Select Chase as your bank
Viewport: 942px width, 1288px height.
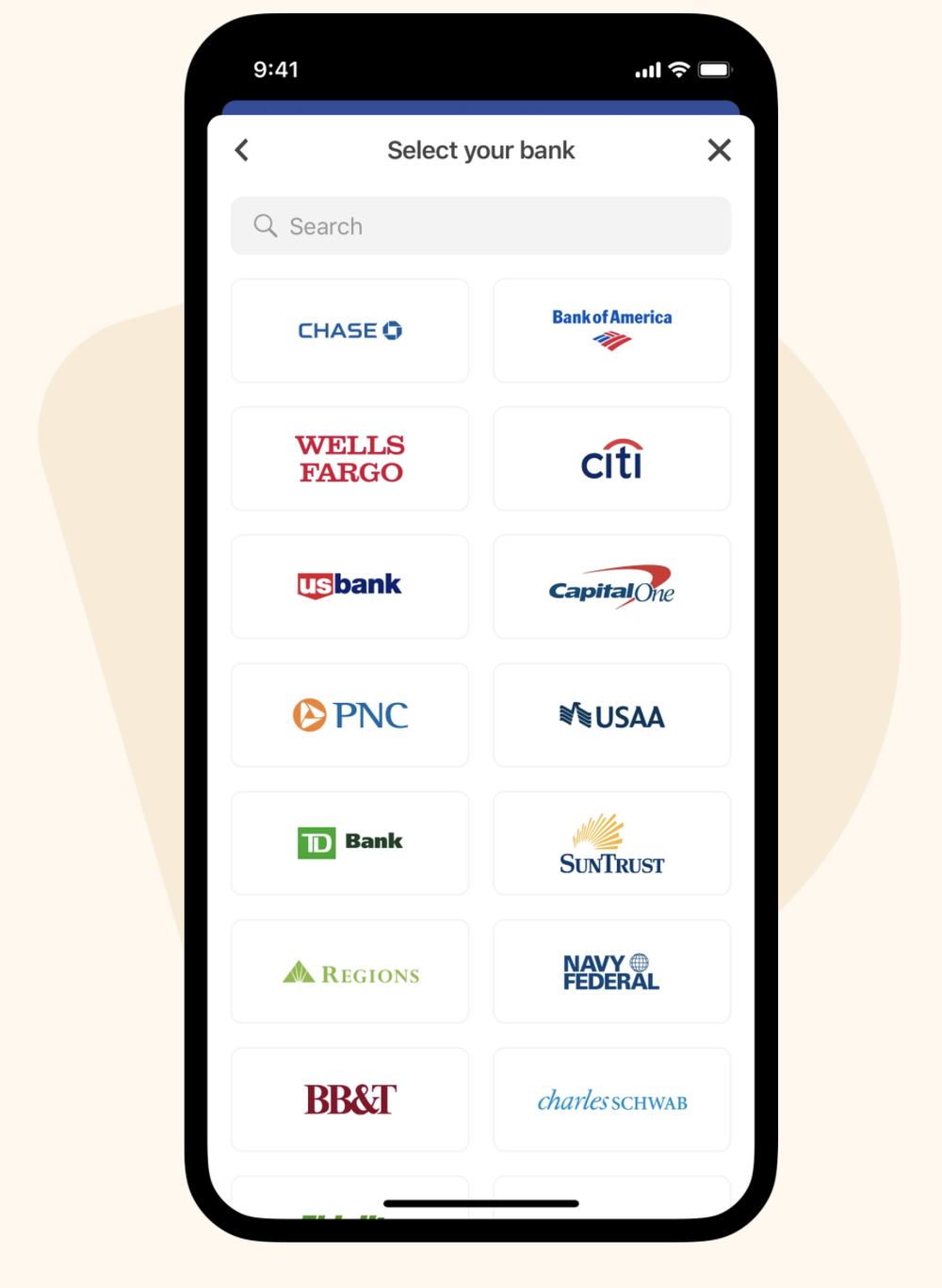pyautogui.click(x=349, y=331)
